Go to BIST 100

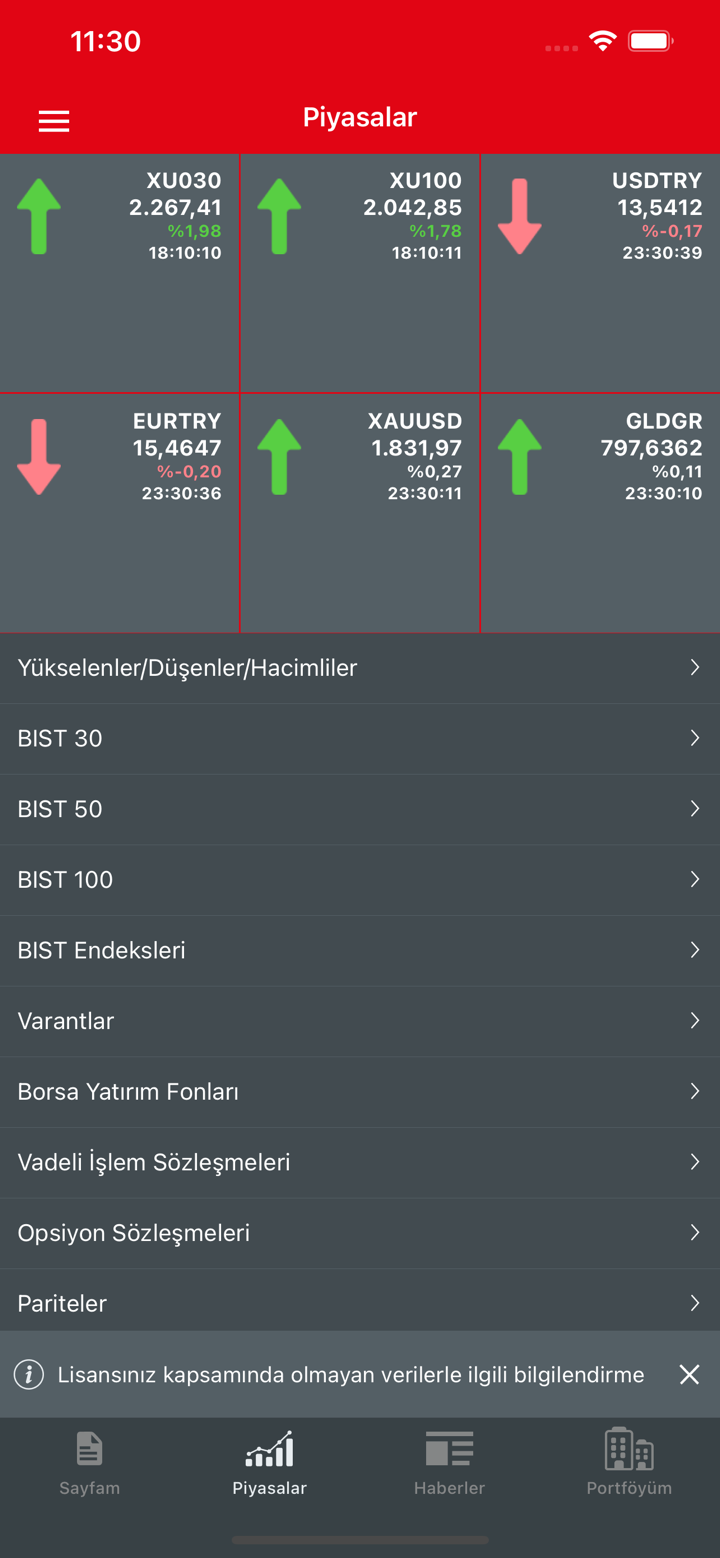pyautogui.click(x=360, y=880)
